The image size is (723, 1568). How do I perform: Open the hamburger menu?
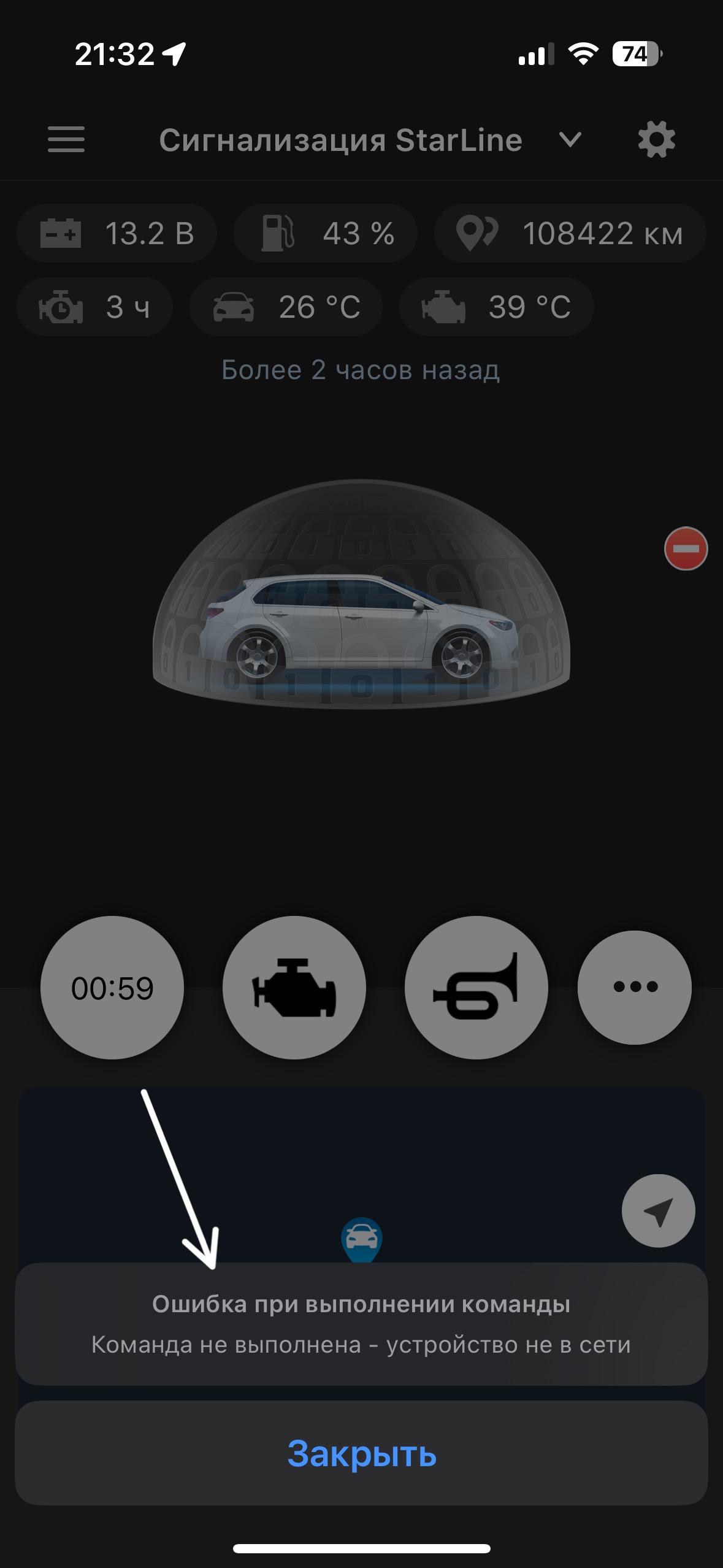[x=66, y=140]
